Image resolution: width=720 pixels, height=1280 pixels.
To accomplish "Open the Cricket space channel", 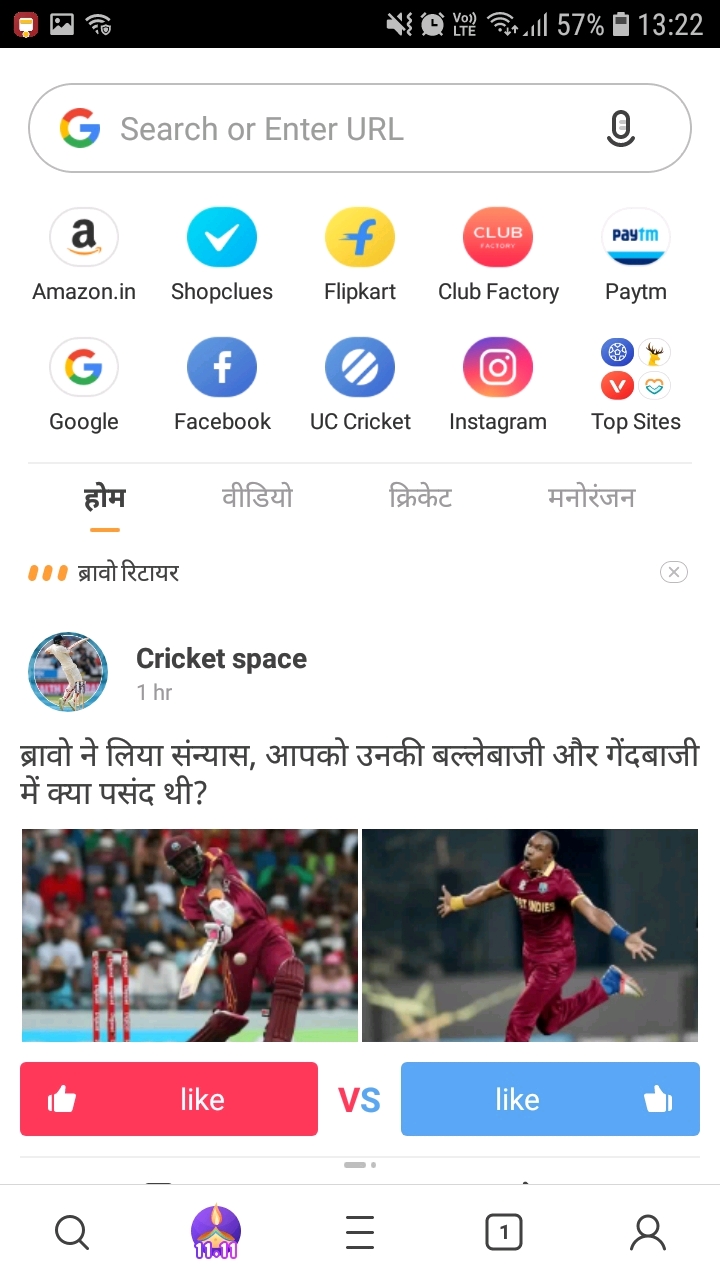I will (221, 659).
